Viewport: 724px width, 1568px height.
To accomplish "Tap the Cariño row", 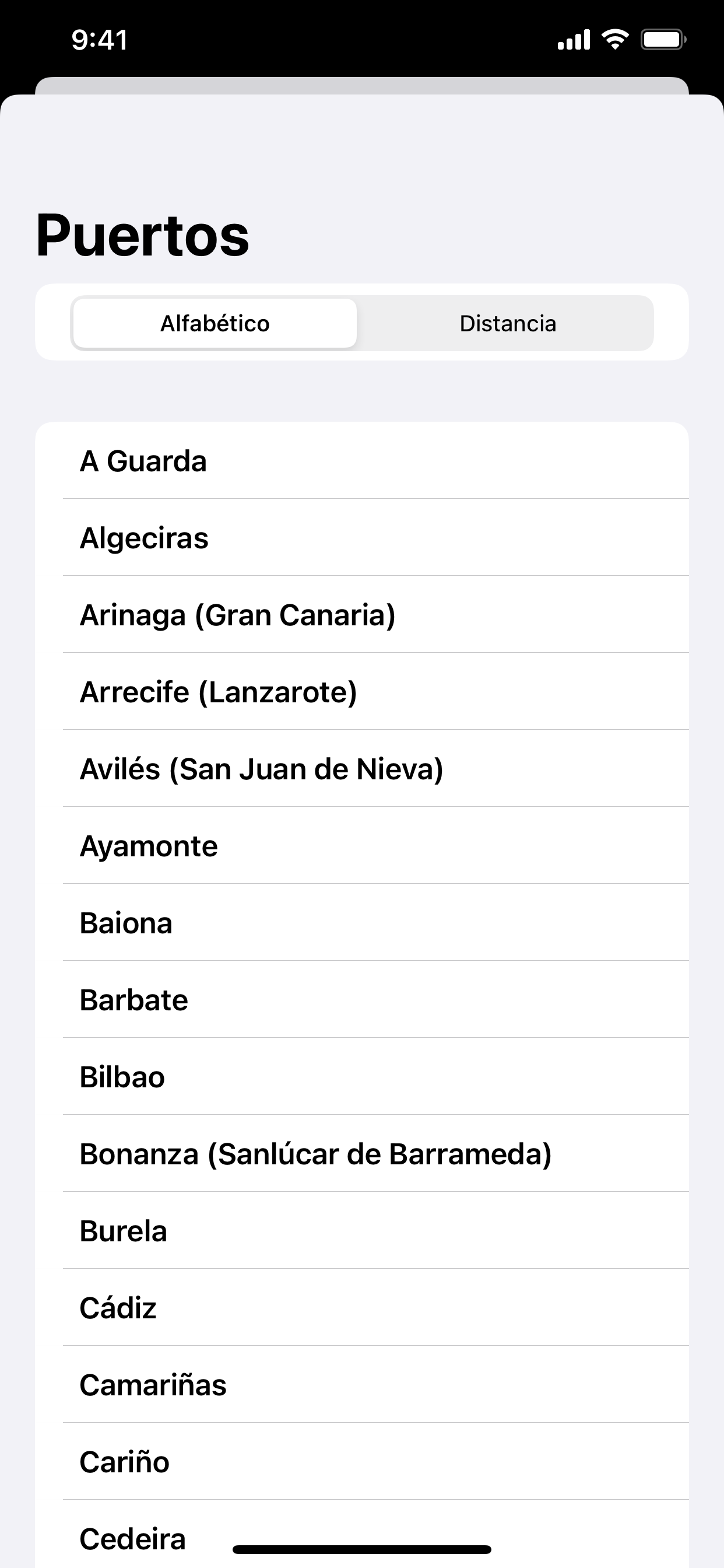I will point(362,1461).
